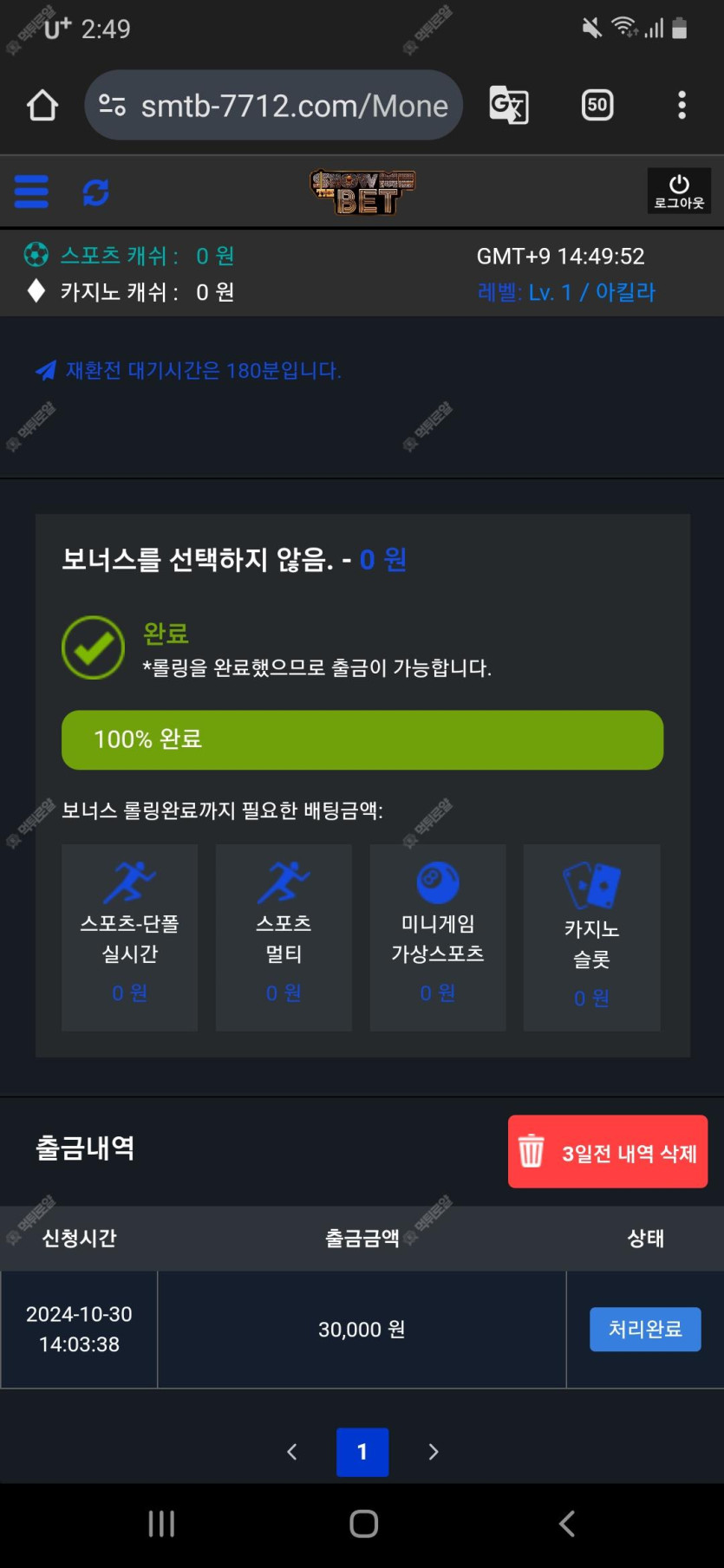Screen dimensions: 724x1568
Task: Go back using the system back button
Action: click(x=567, y=1524)
